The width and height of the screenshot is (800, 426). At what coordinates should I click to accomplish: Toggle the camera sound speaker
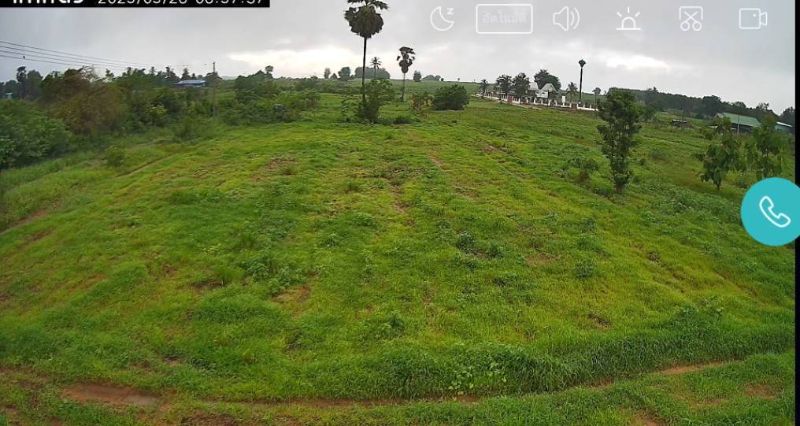pos(566,18)
